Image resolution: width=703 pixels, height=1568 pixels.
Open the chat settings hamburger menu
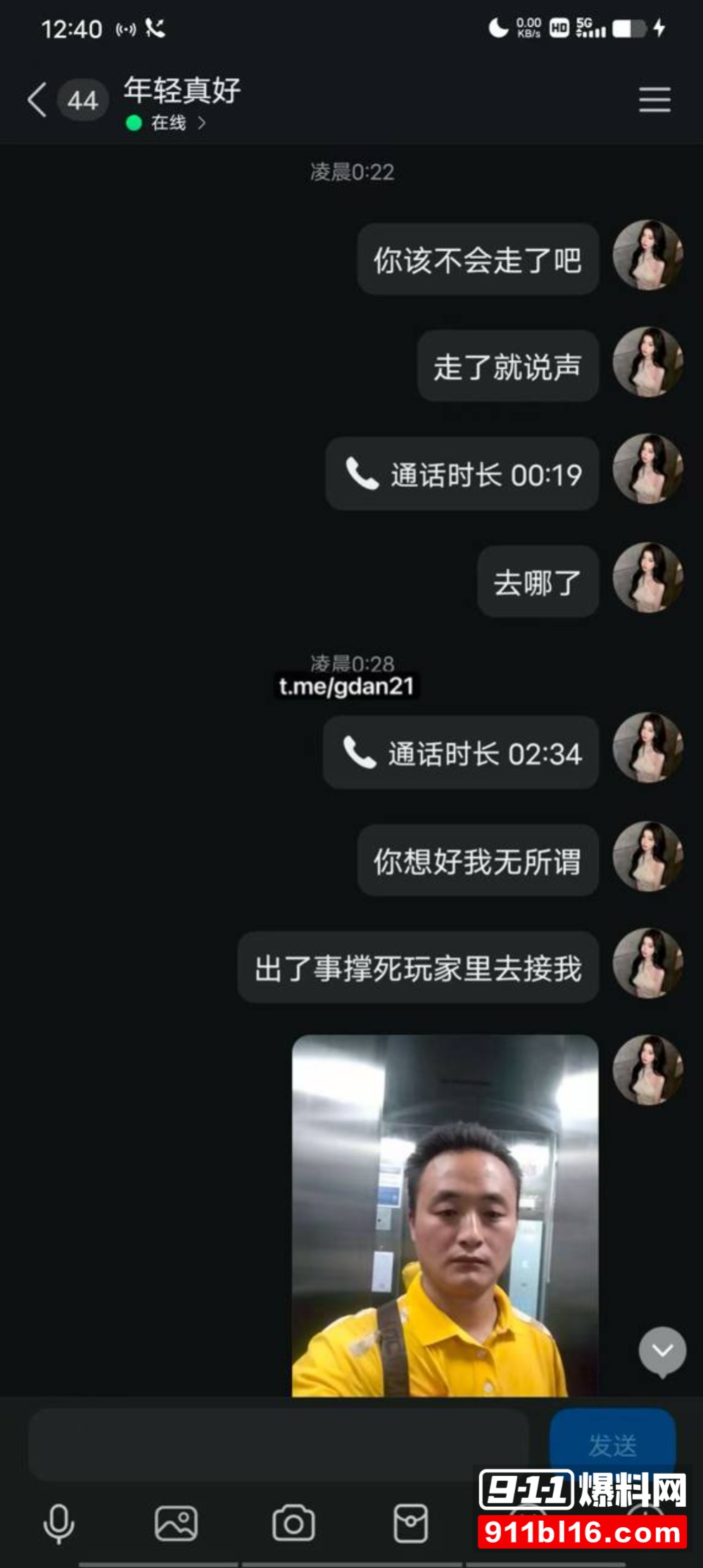click(654, 100)
